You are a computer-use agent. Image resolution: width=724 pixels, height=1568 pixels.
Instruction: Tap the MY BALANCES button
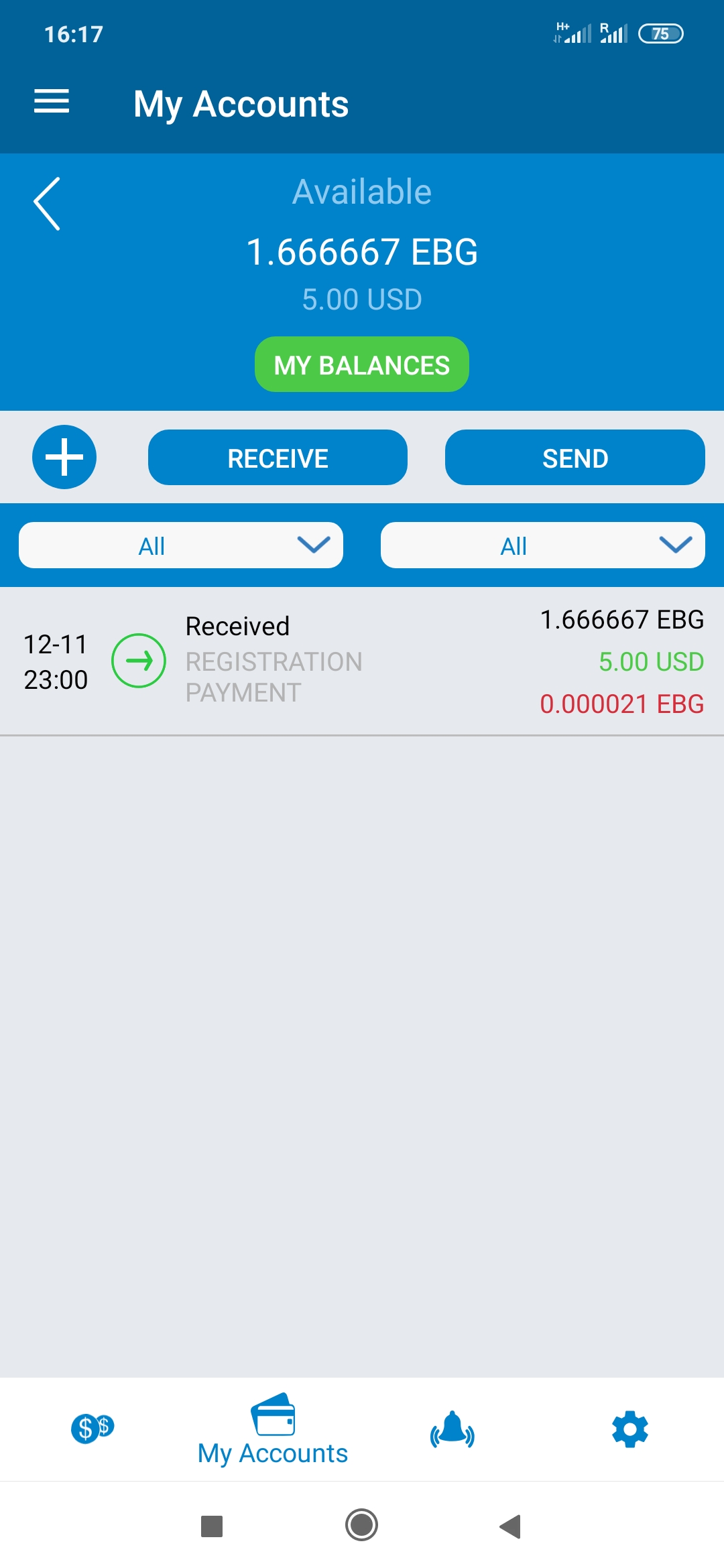click(361, 365)
